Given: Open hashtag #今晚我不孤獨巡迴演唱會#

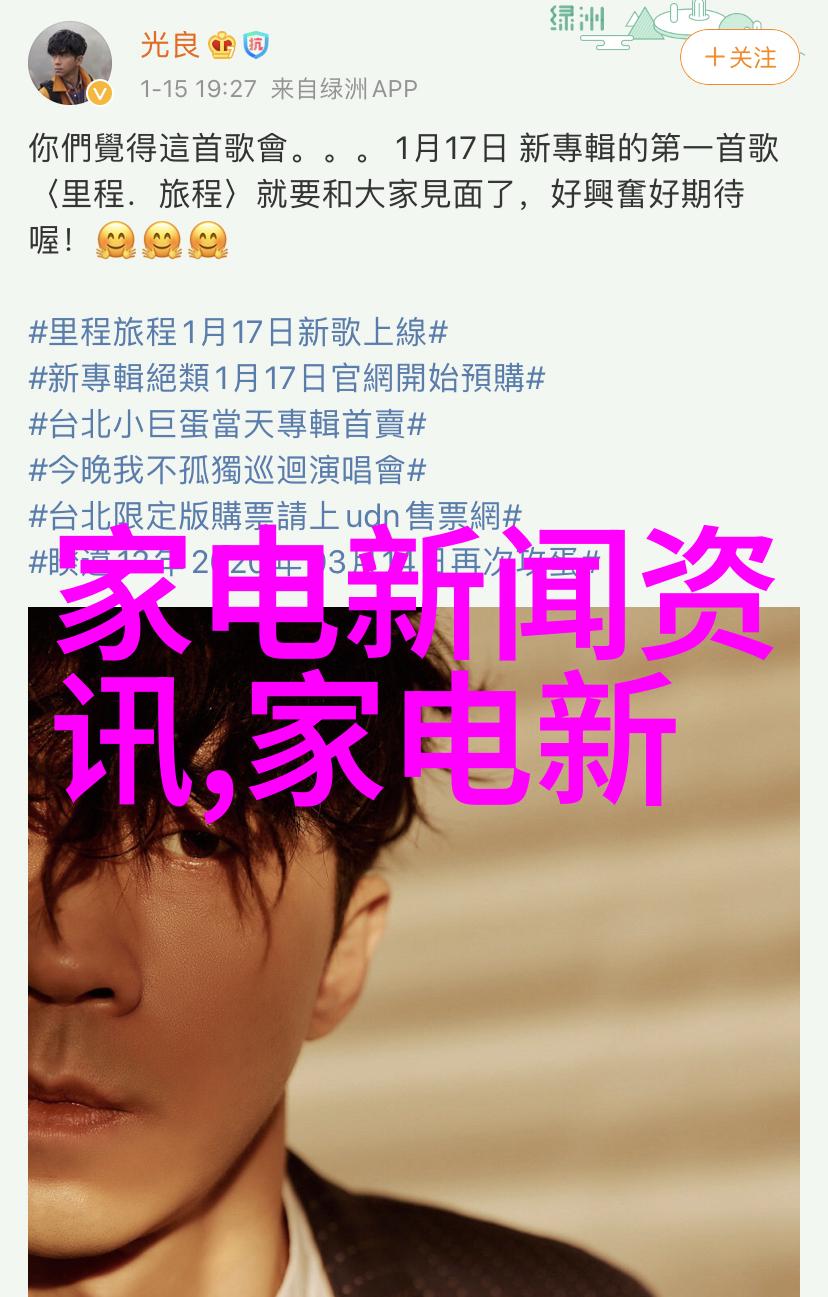Looking at the screenshot, I should click(228, 470).
